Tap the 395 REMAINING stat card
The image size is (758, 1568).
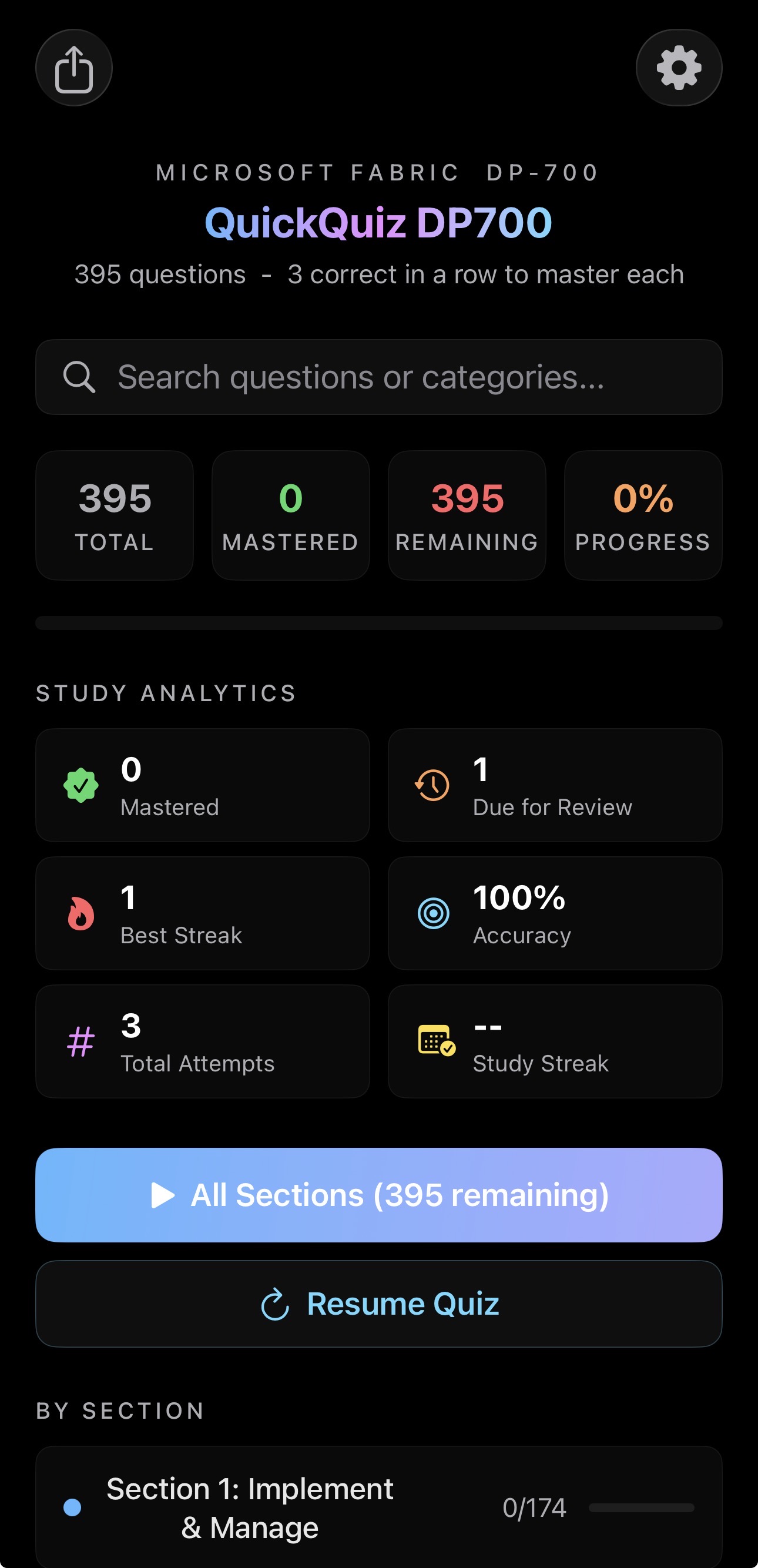[x=466, y=514]
